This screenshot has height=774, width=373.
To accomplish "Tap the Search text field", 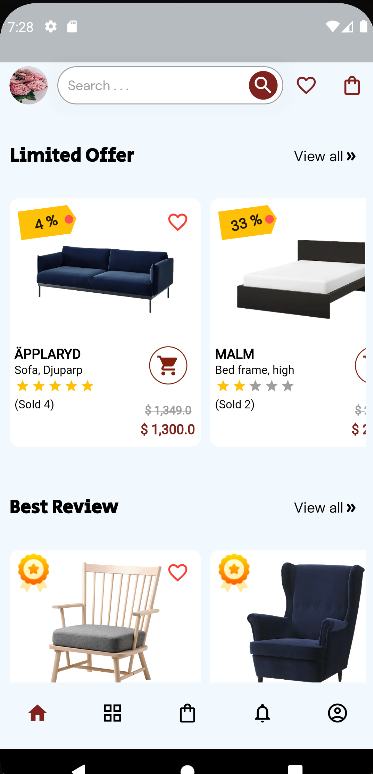I will point(157,85).
